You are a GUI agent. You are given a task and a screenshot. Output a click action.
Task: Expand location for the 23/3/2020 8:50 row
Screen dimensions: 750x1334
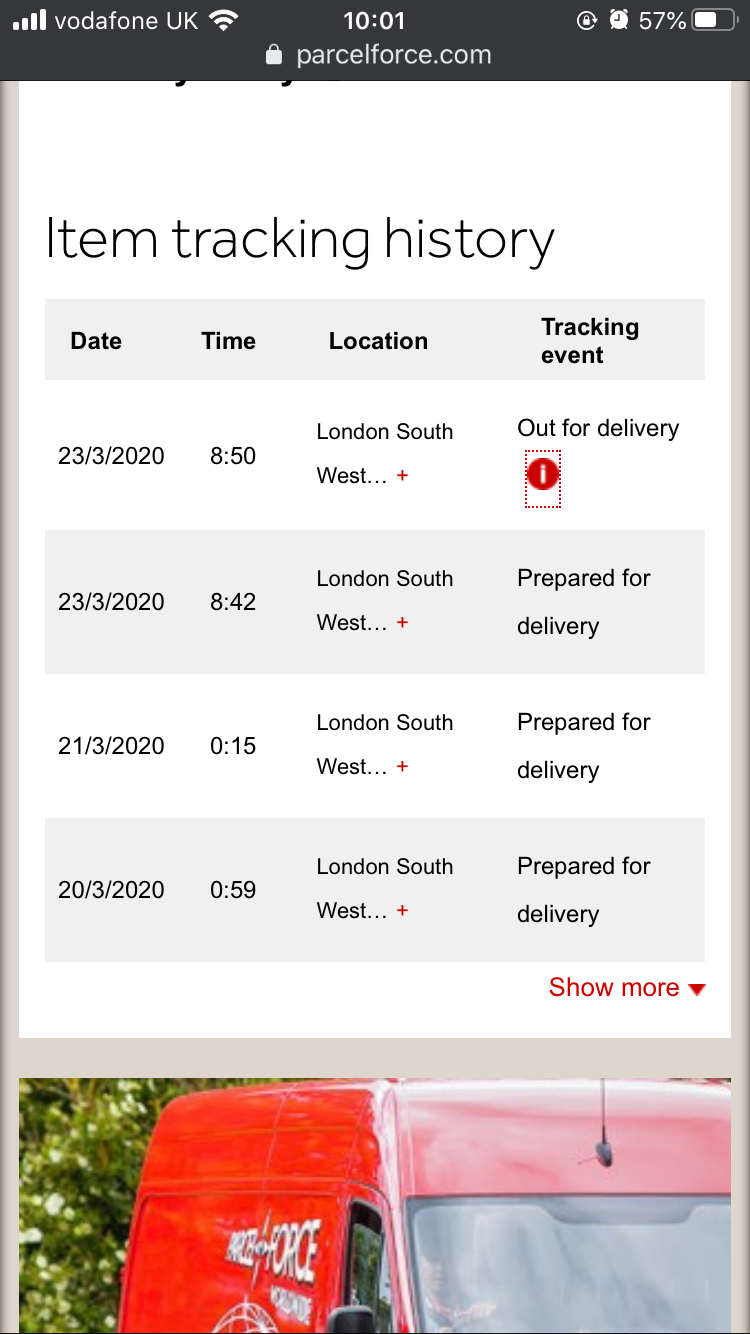pyautogui.click(x=402, y=476)
